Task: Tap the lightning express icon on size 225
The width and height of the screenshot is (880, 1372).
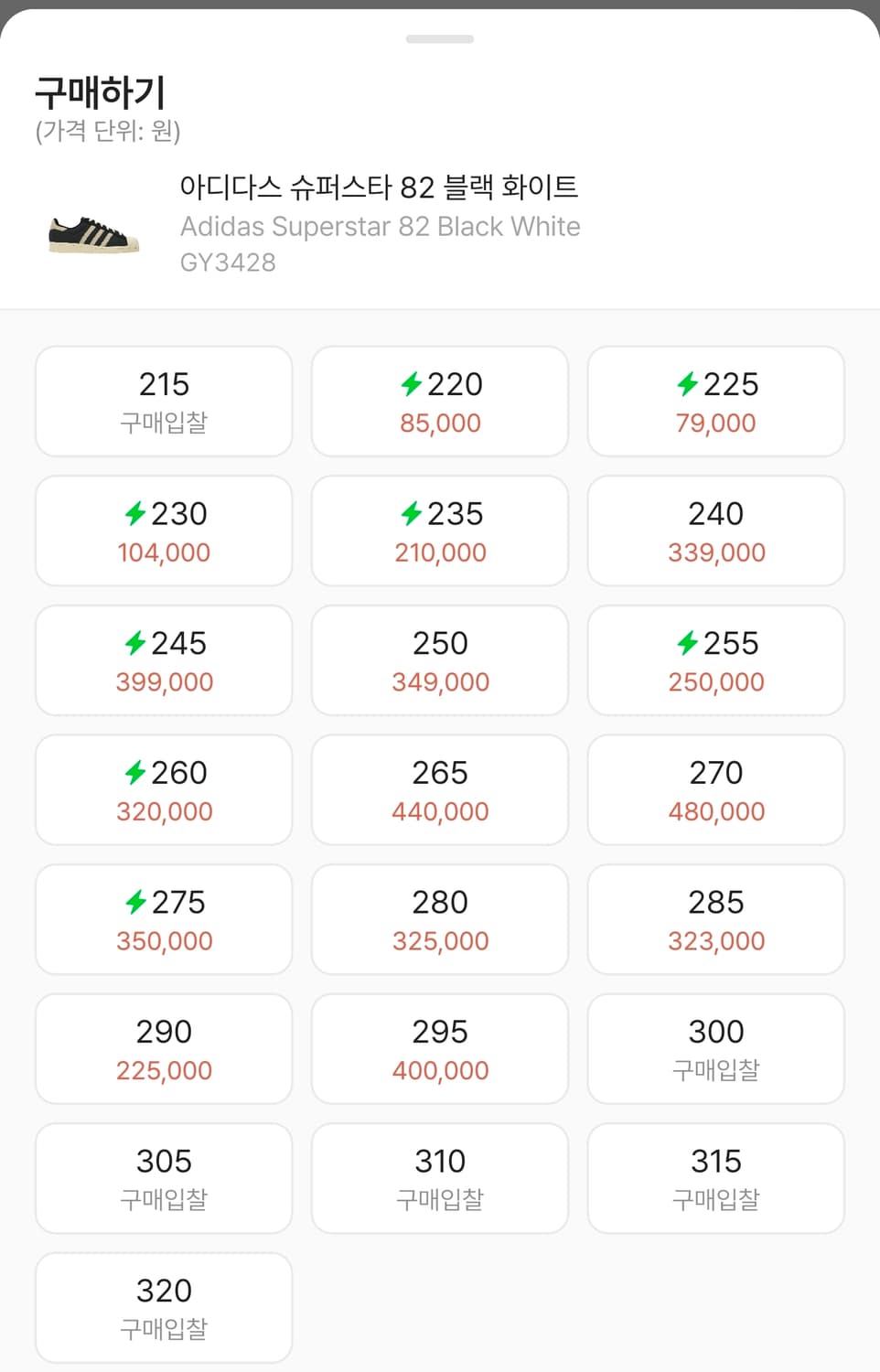Action: pyautogui.click(x=689, y=384)
